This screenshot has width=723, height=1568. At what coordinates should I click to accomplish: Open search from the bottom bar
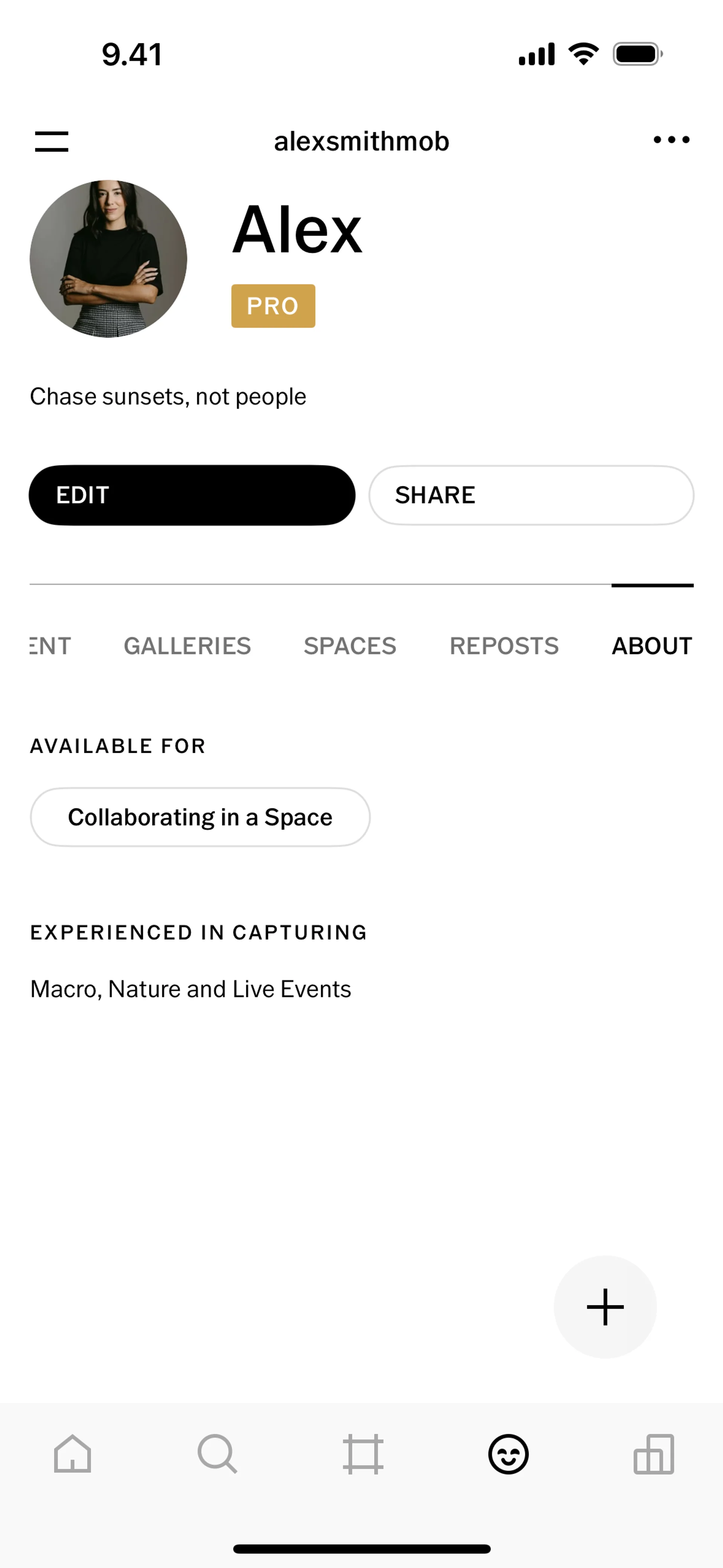(217, 1454)
